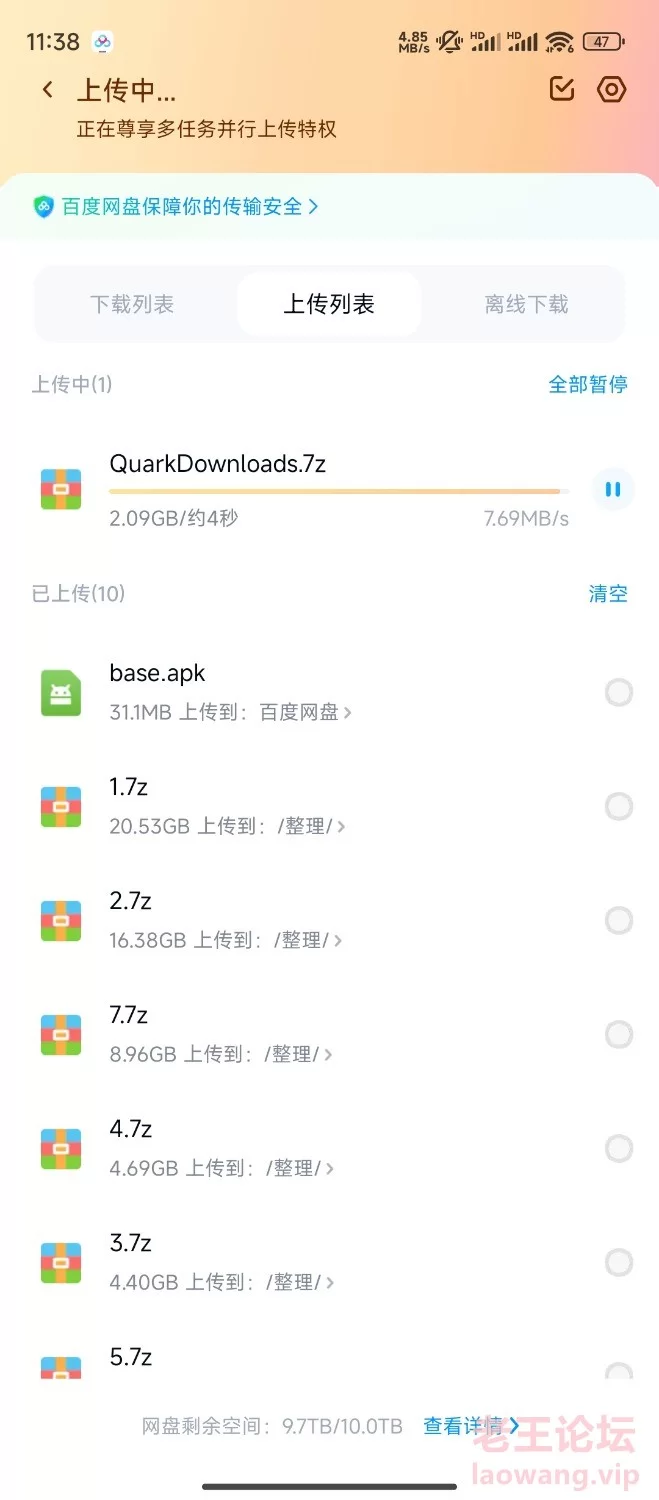This screenshot has width=659, height=1500.
Task: Switch to the 下载列表 tab
Action: tap(132, 304)
